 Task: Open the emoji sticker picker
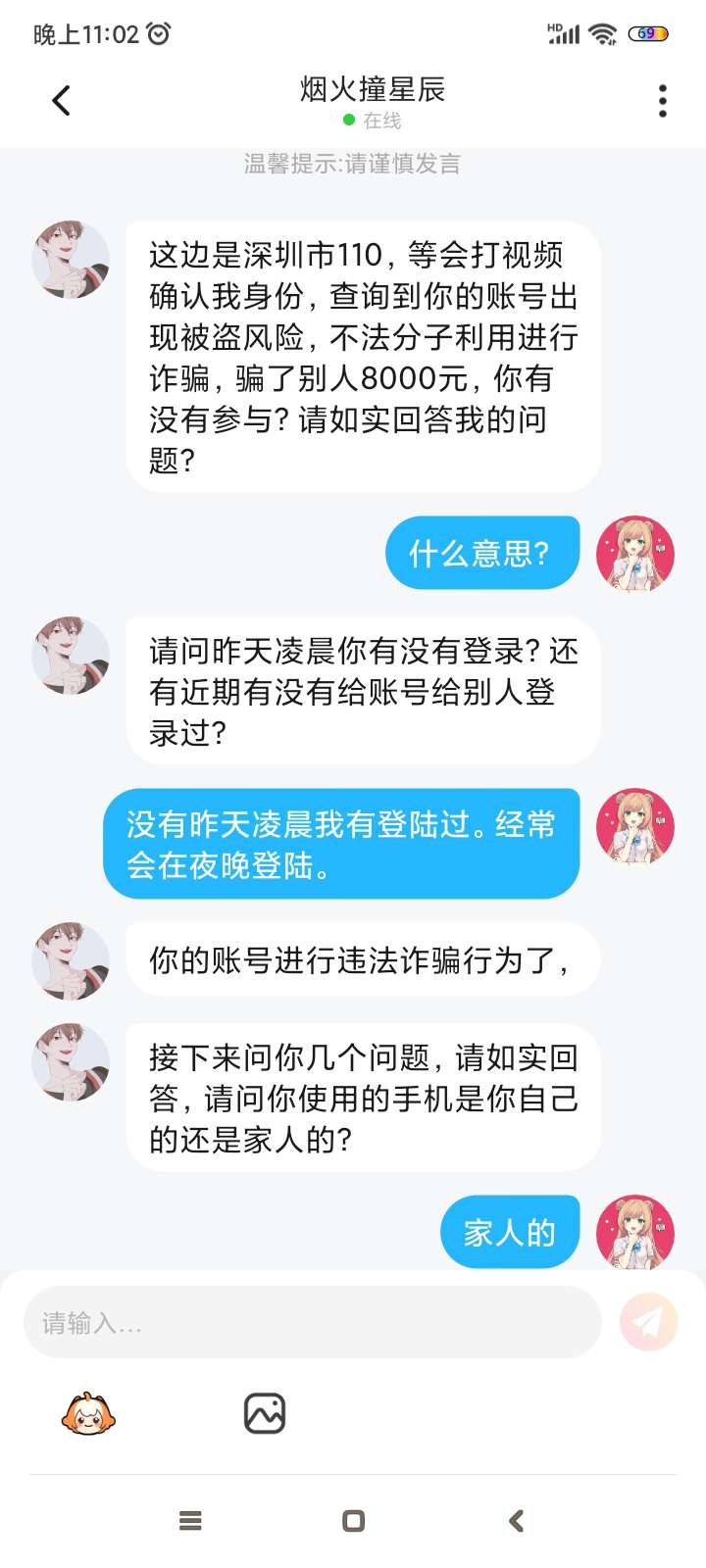tap(88, 1413)
